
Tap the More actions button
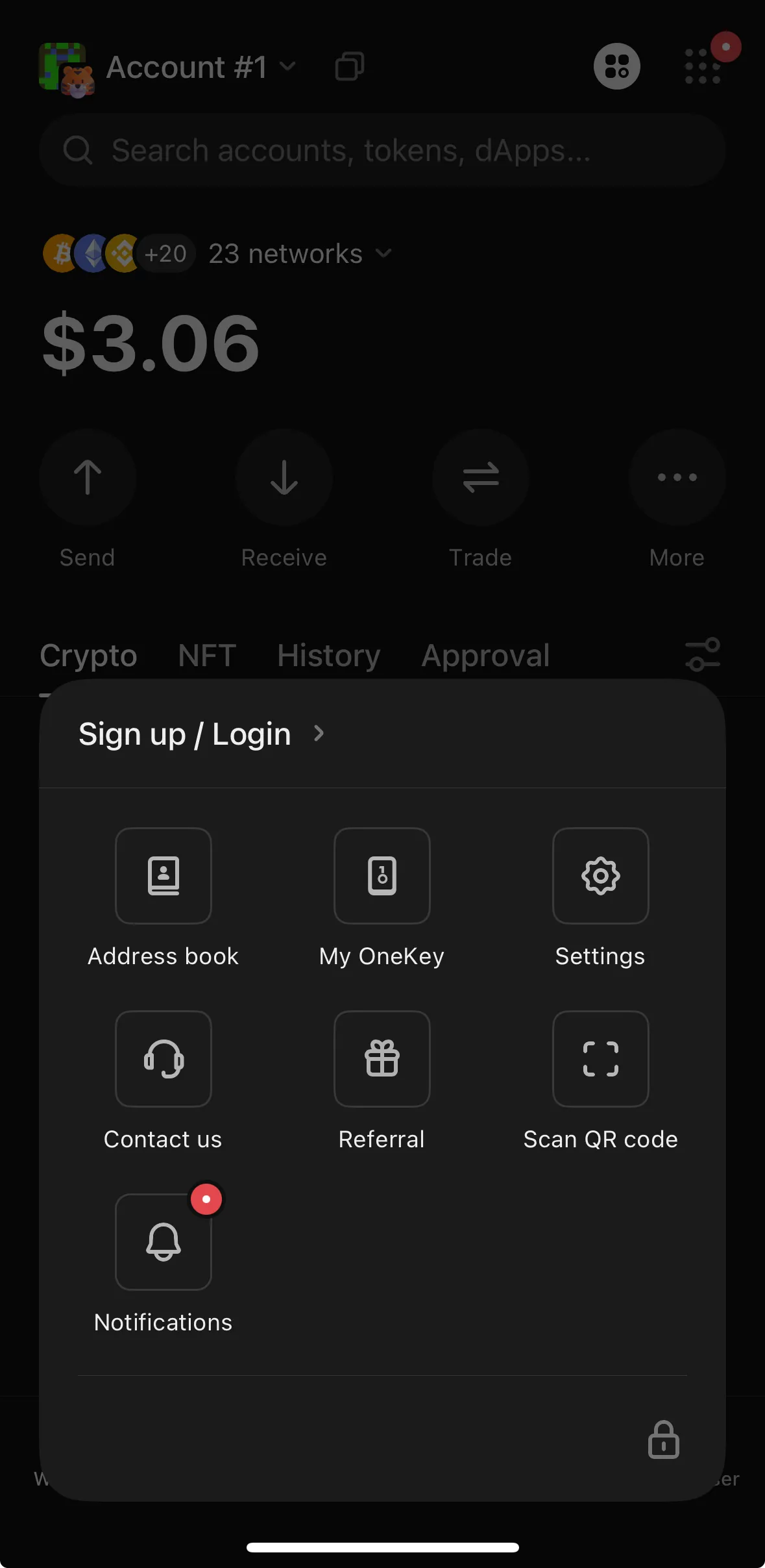(x=676, y=478)
